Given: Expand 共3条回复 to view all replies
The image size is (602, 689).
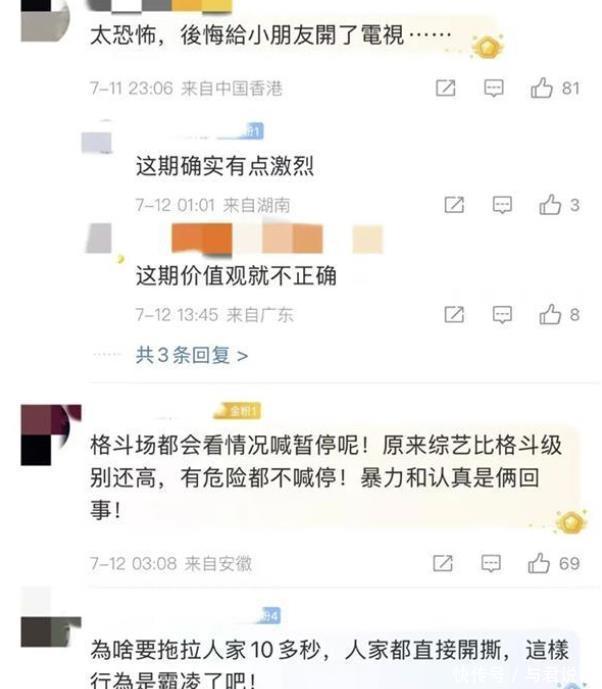Looking at the screenshot, I should pos(191,355).
